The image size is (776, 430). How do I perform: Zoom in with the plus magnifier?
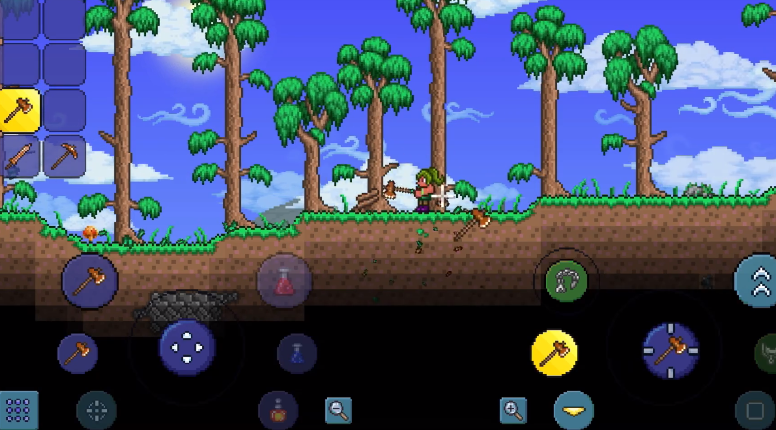pyautogui.click(x=513, y=409)
